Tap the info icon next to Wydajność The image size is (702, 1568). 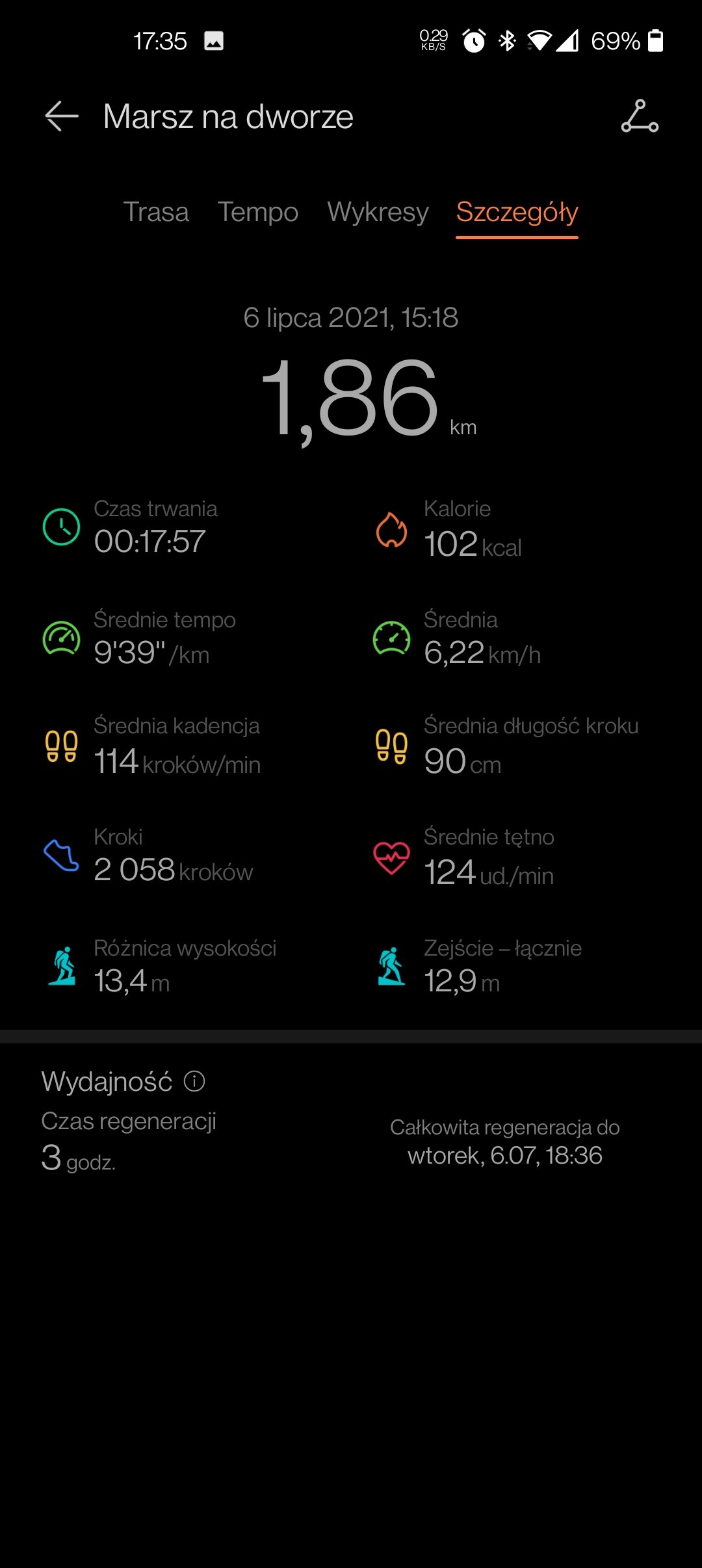[x=194, y=1081]
